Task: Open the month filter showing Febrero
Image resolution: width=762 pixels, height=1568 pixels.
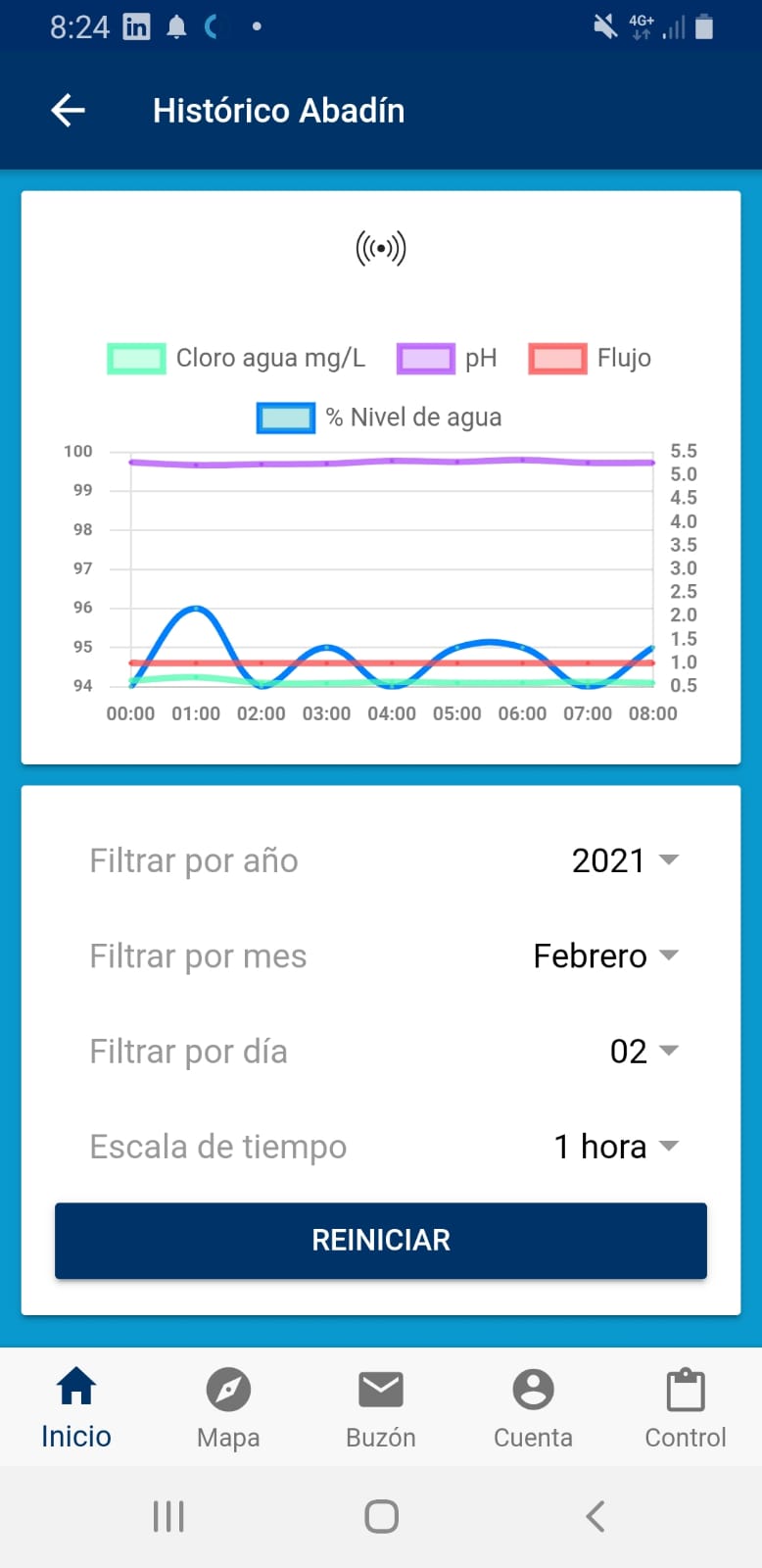Action: [604, 955]
